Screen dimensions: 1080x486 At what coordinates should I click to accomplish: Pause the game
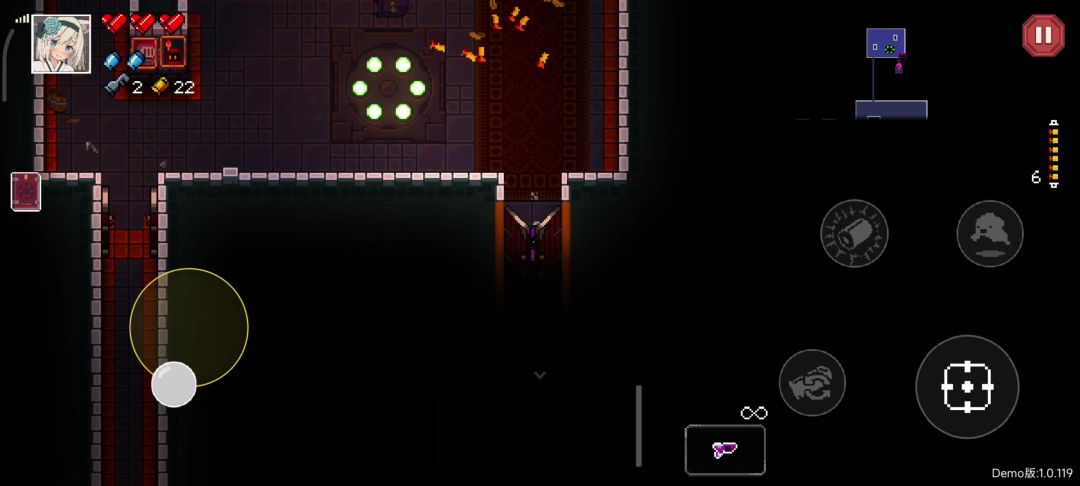1043,35
